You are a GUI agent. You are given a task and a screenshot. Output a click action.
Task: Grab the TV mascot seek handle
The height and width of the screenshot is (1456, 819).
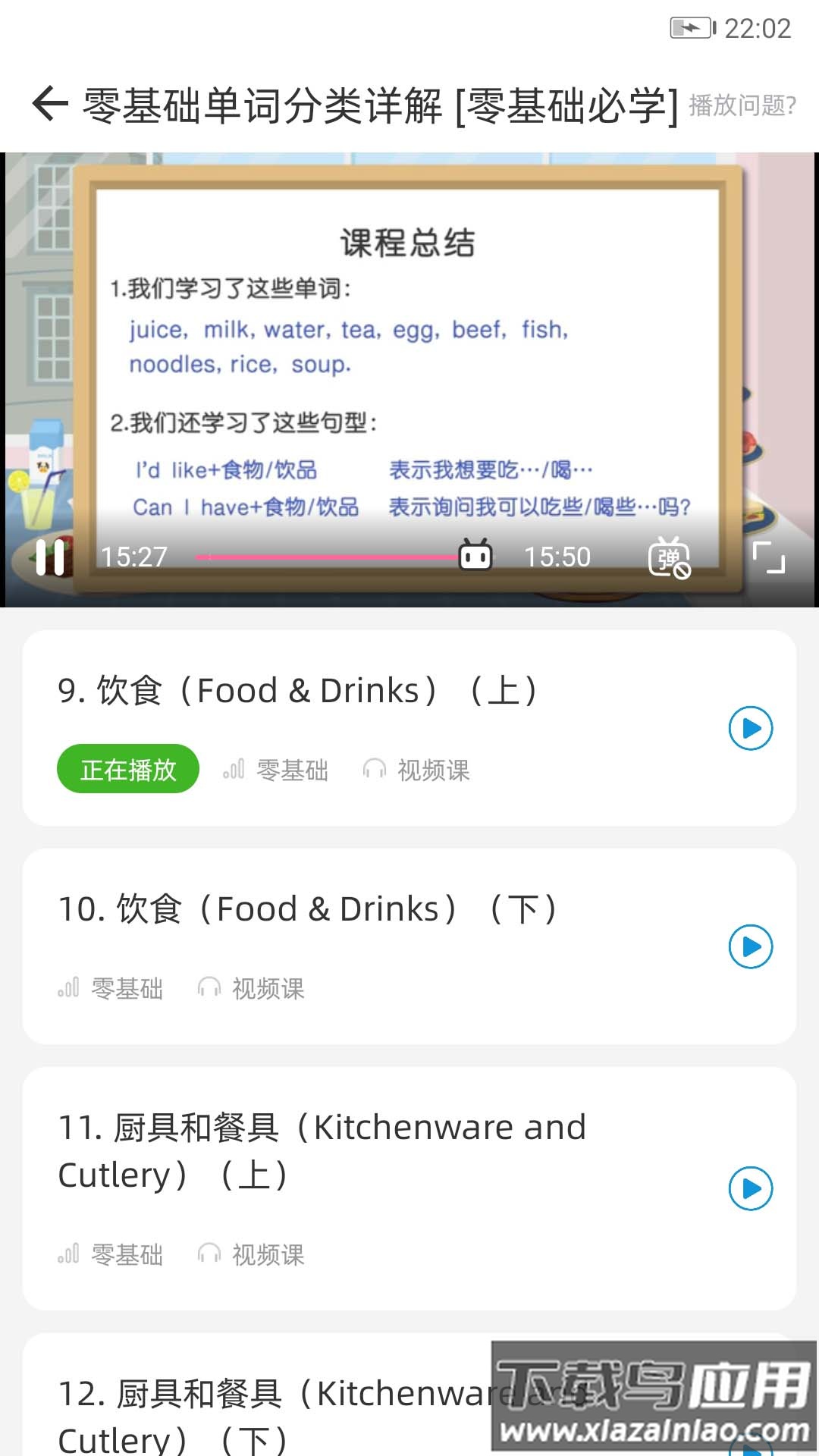[476, 556]
